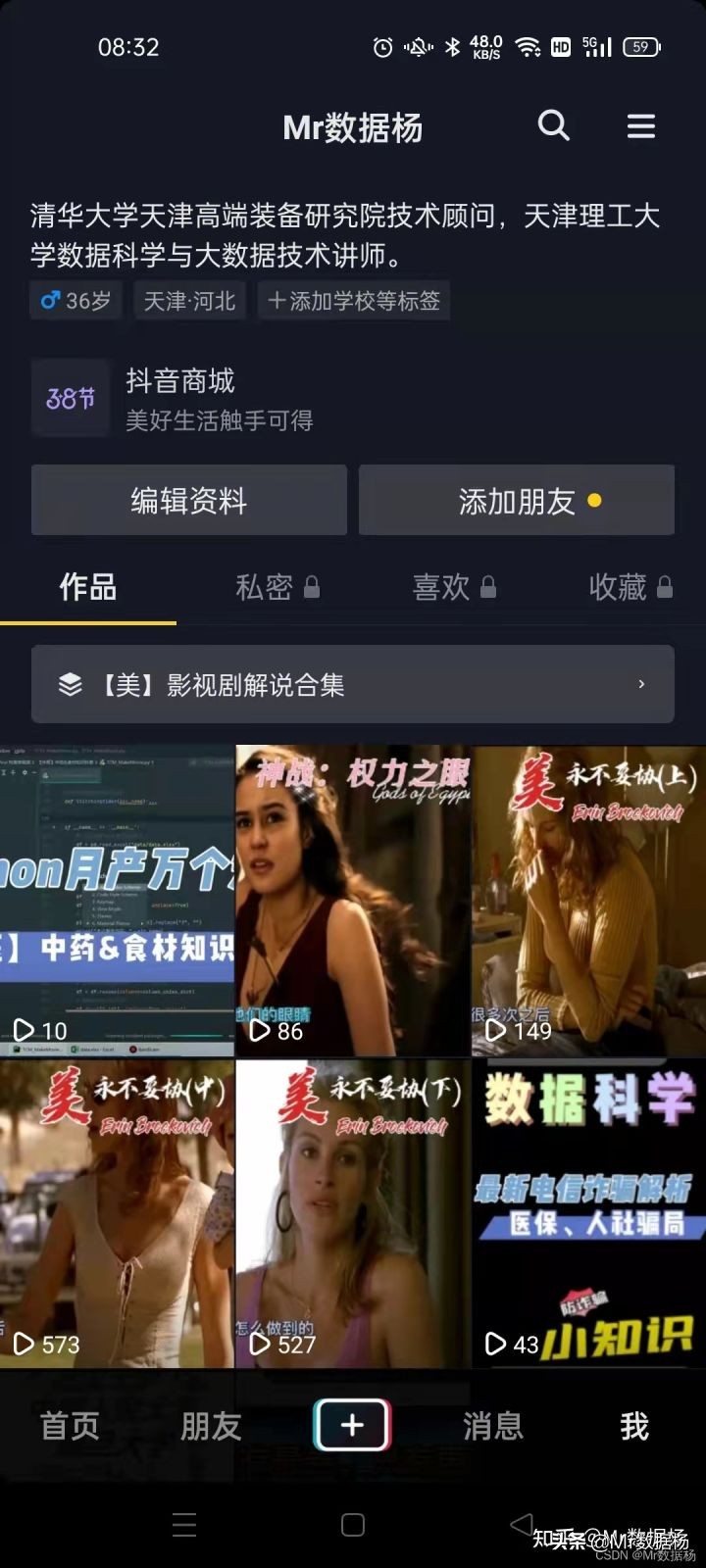
Task: Open the 朋友 friends icon
Action: (210, 1428)
